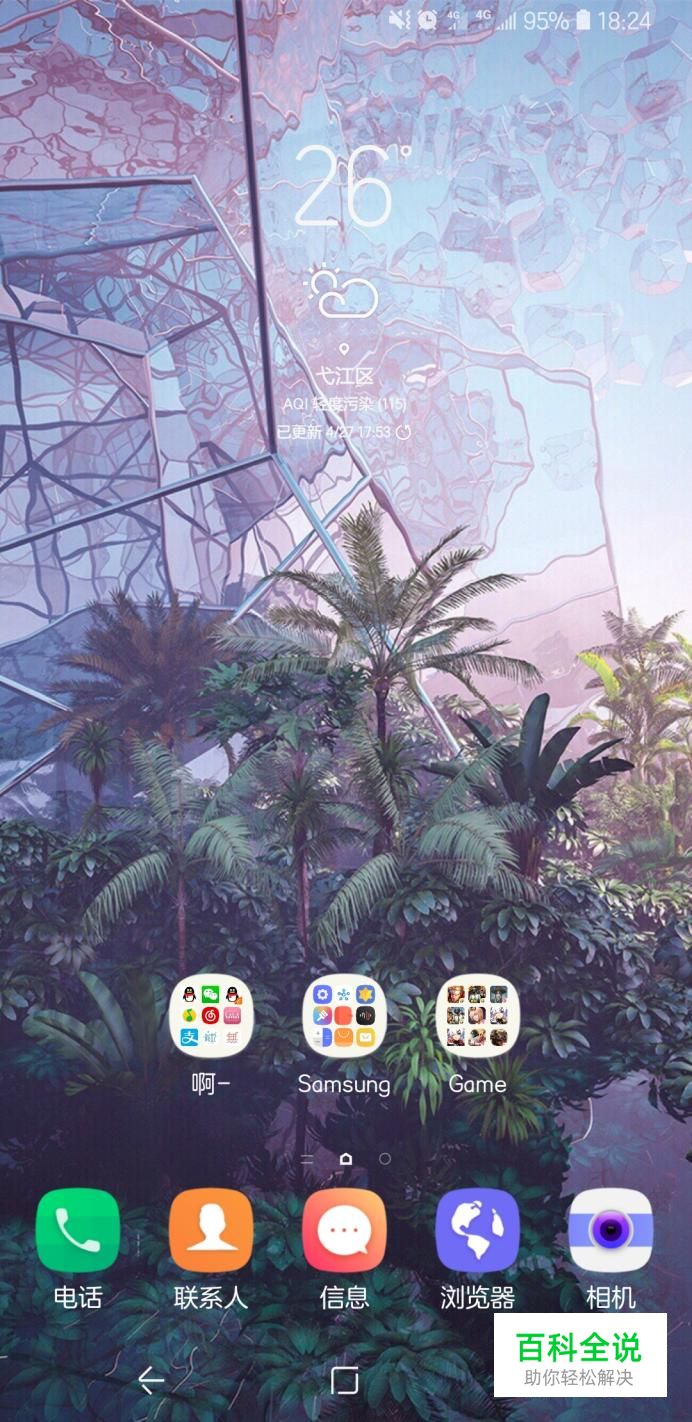Screen dimensions: 692x1422
Task: Refresh the weather widget update icon
Action: point(404,433)
